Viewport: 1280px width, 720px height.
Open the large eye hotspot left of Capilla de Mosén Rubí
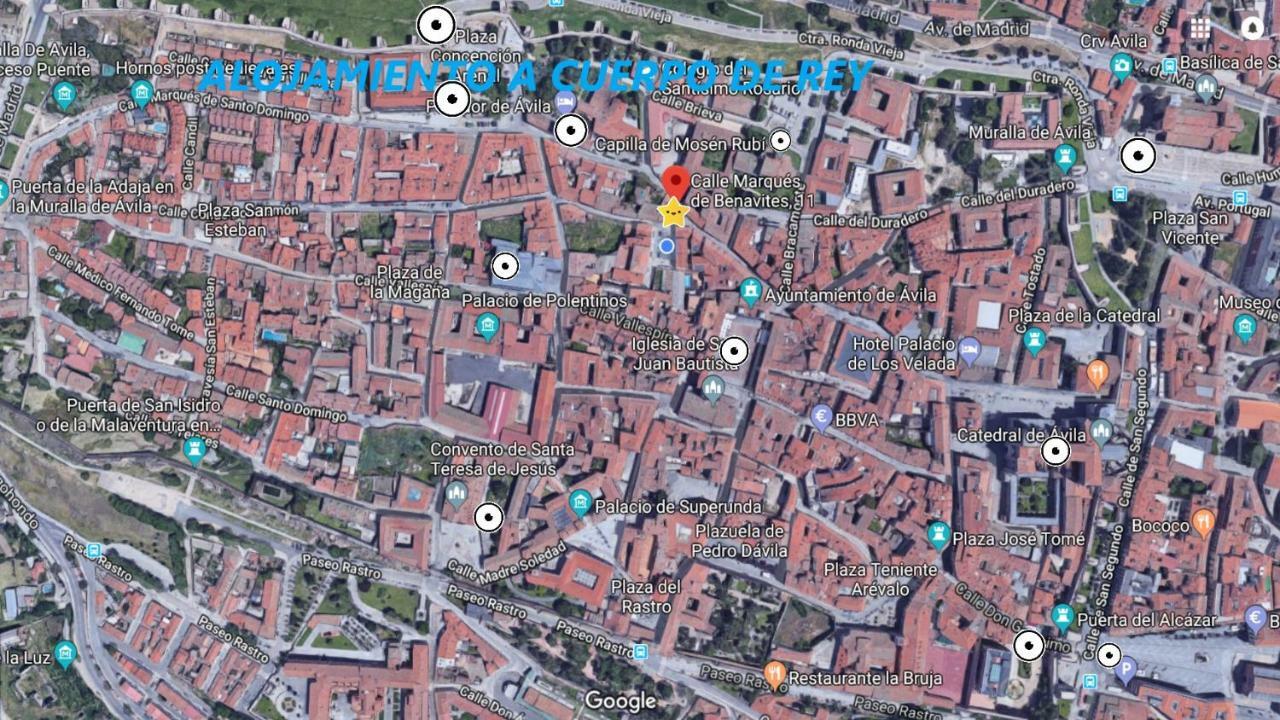(x=571, y=130)
